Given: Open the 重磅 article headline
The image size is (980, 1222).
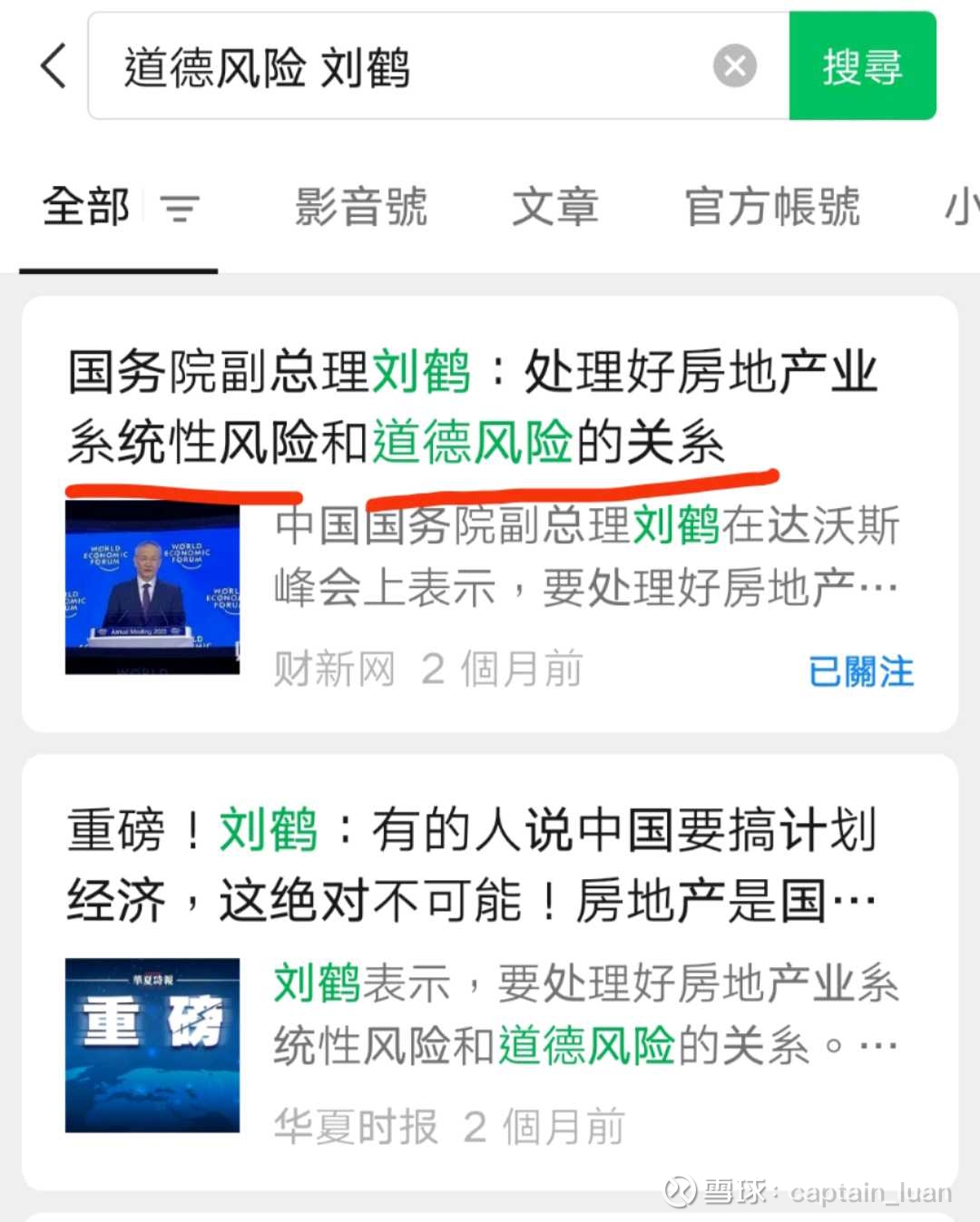Looking at the screenshot, I should 472,862.
